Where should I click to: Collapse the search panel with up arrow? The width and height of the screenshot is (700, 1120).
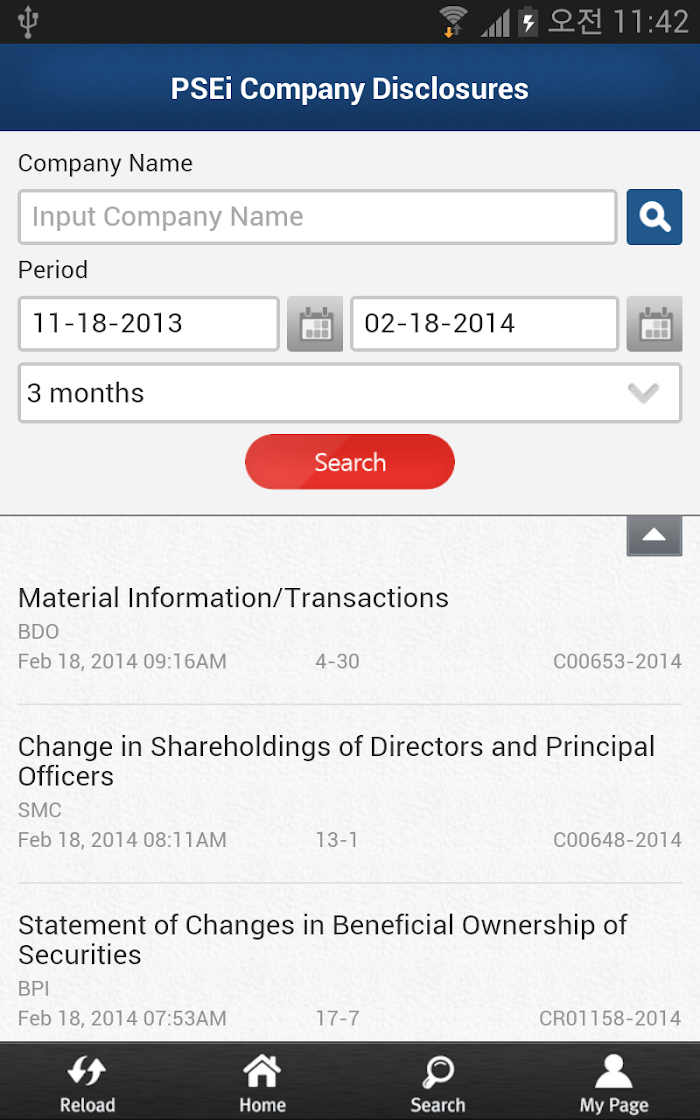tap(654, 536)
